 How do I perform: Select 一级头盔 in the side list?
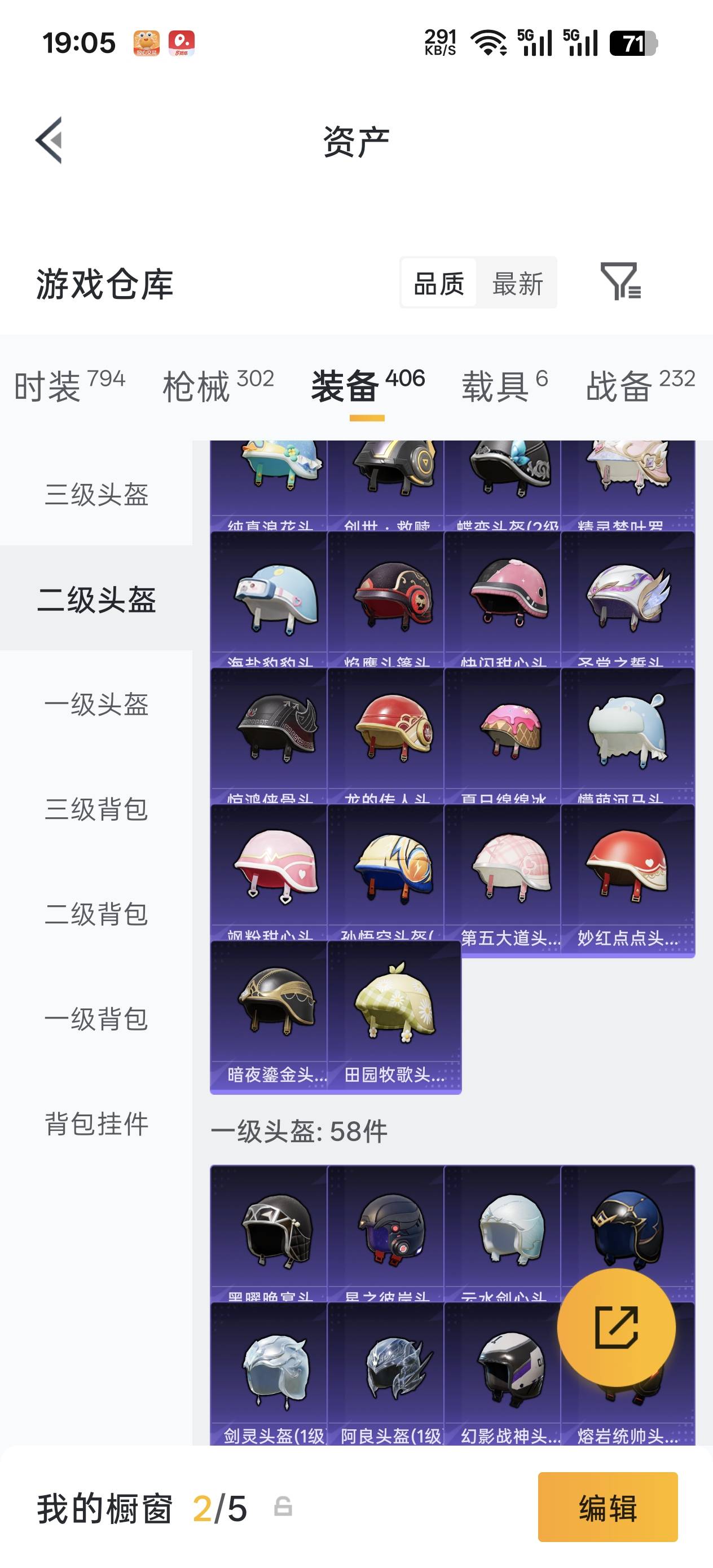(96, 704)
